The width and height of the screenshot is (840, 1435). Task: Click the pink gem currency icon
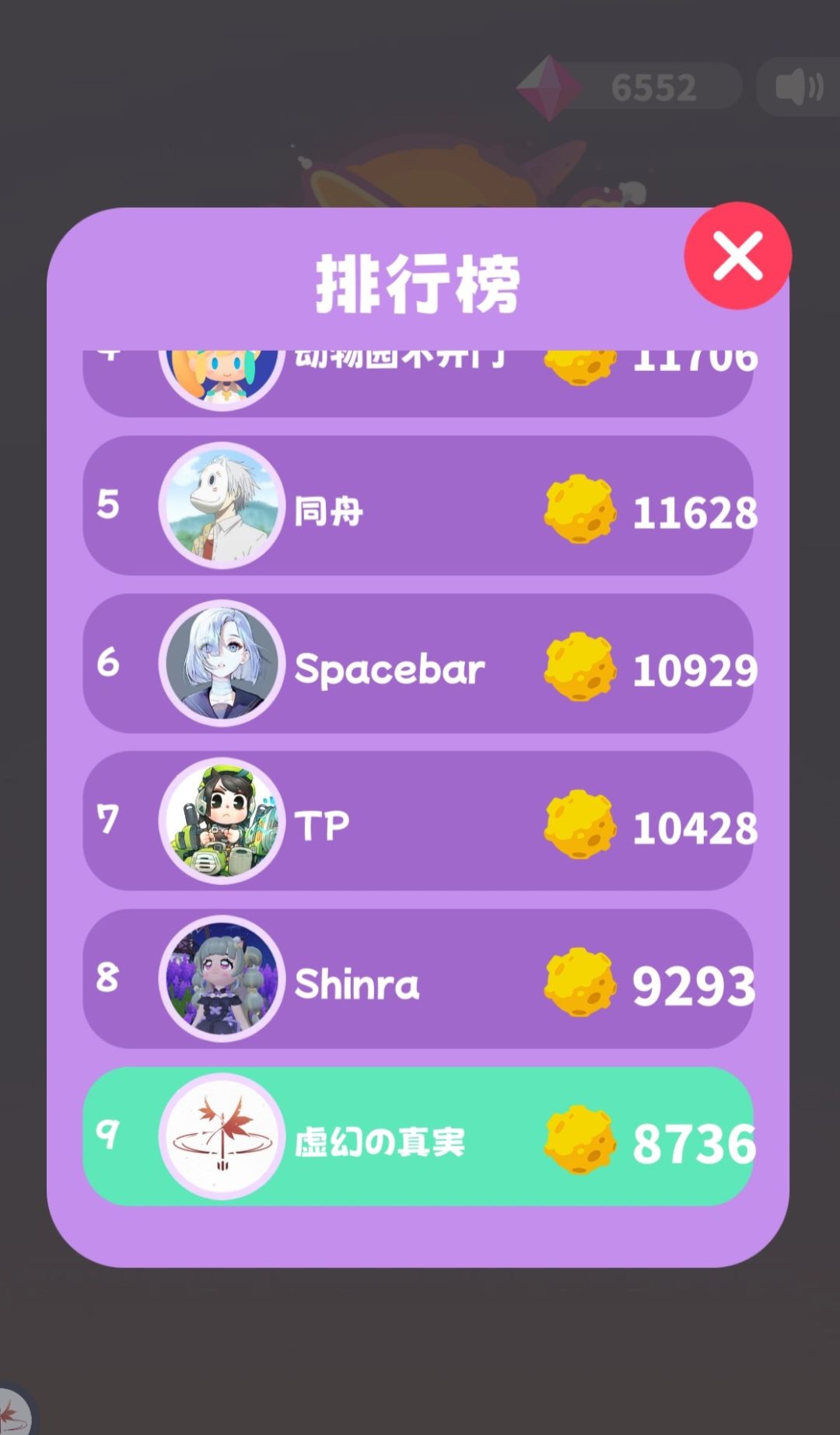[x=558, y=87]
